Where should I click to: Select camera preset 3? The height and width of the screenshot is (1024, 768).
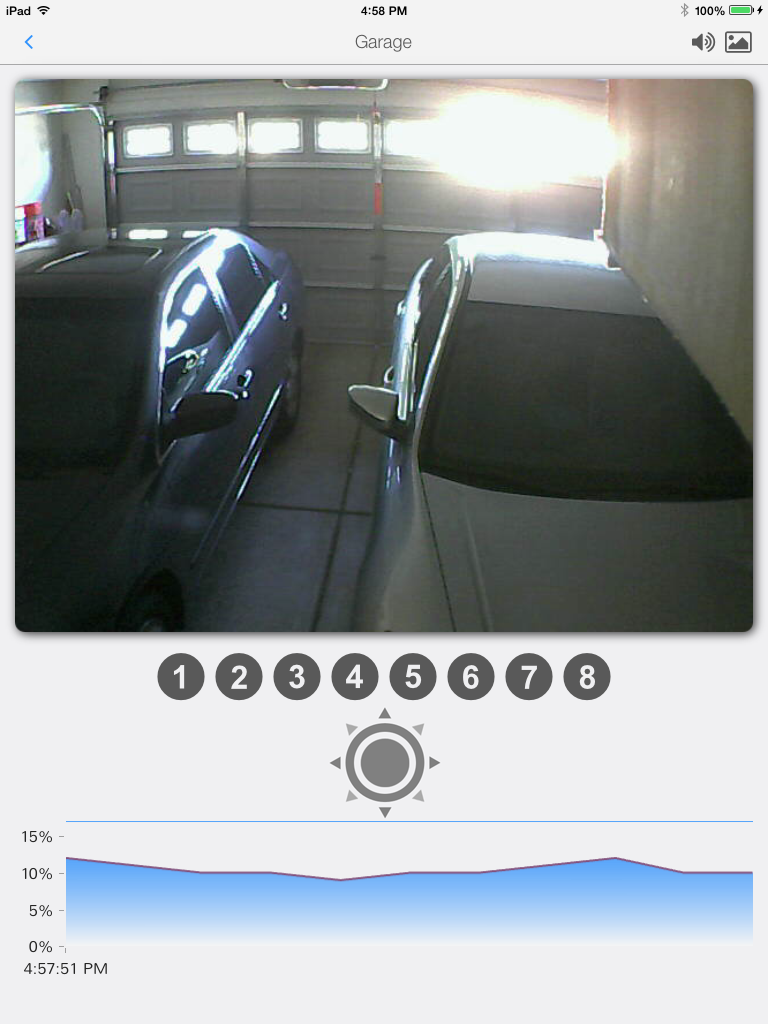point(297,678)
